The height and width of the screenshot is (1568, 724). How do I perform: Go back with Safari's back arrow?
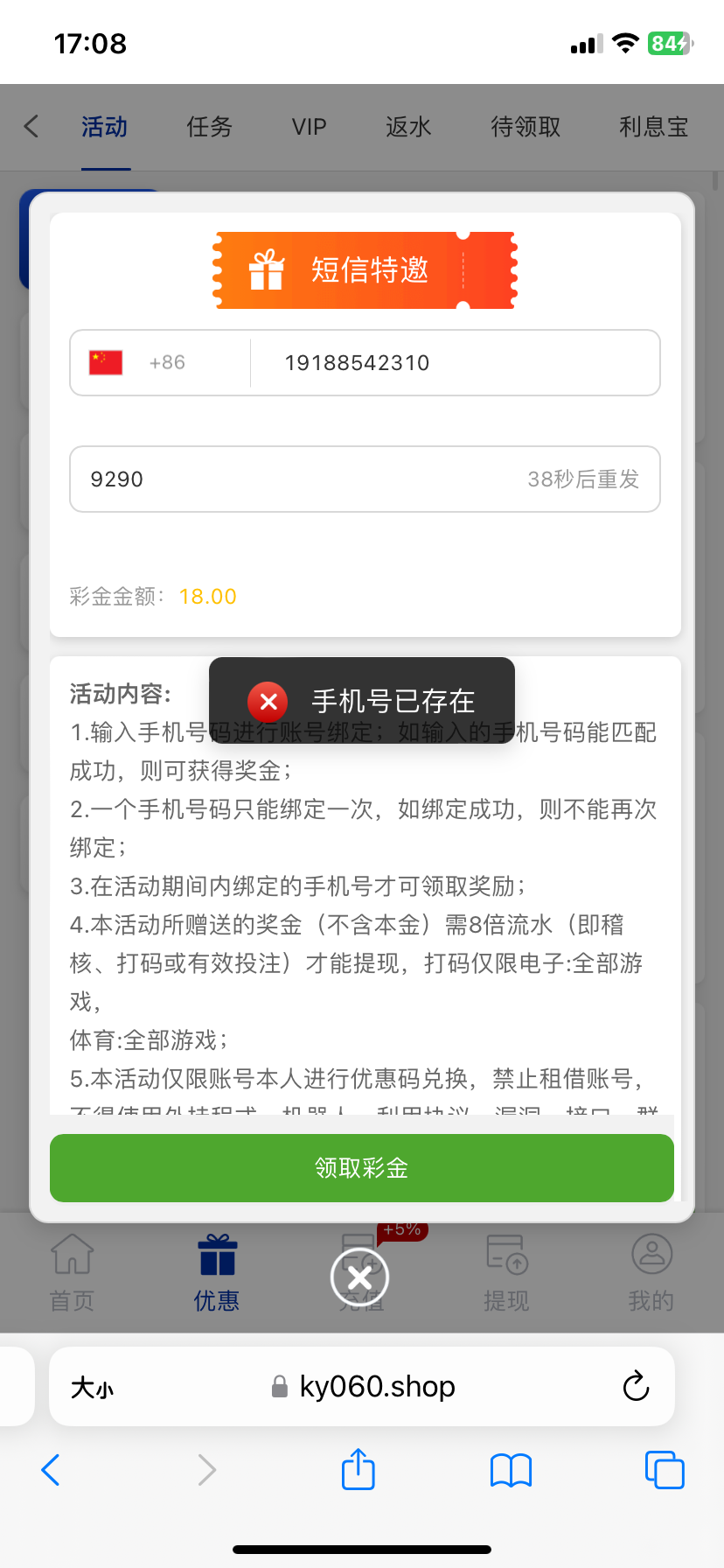pyautogui.click(x=51, y=1470)
